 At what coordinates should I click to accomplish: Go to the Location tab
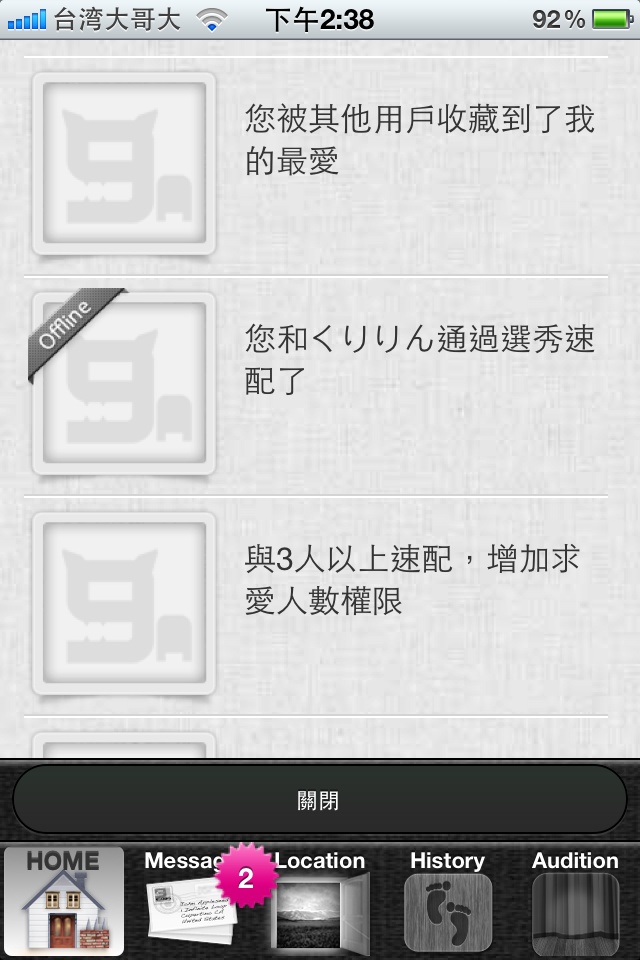point(320,900)
